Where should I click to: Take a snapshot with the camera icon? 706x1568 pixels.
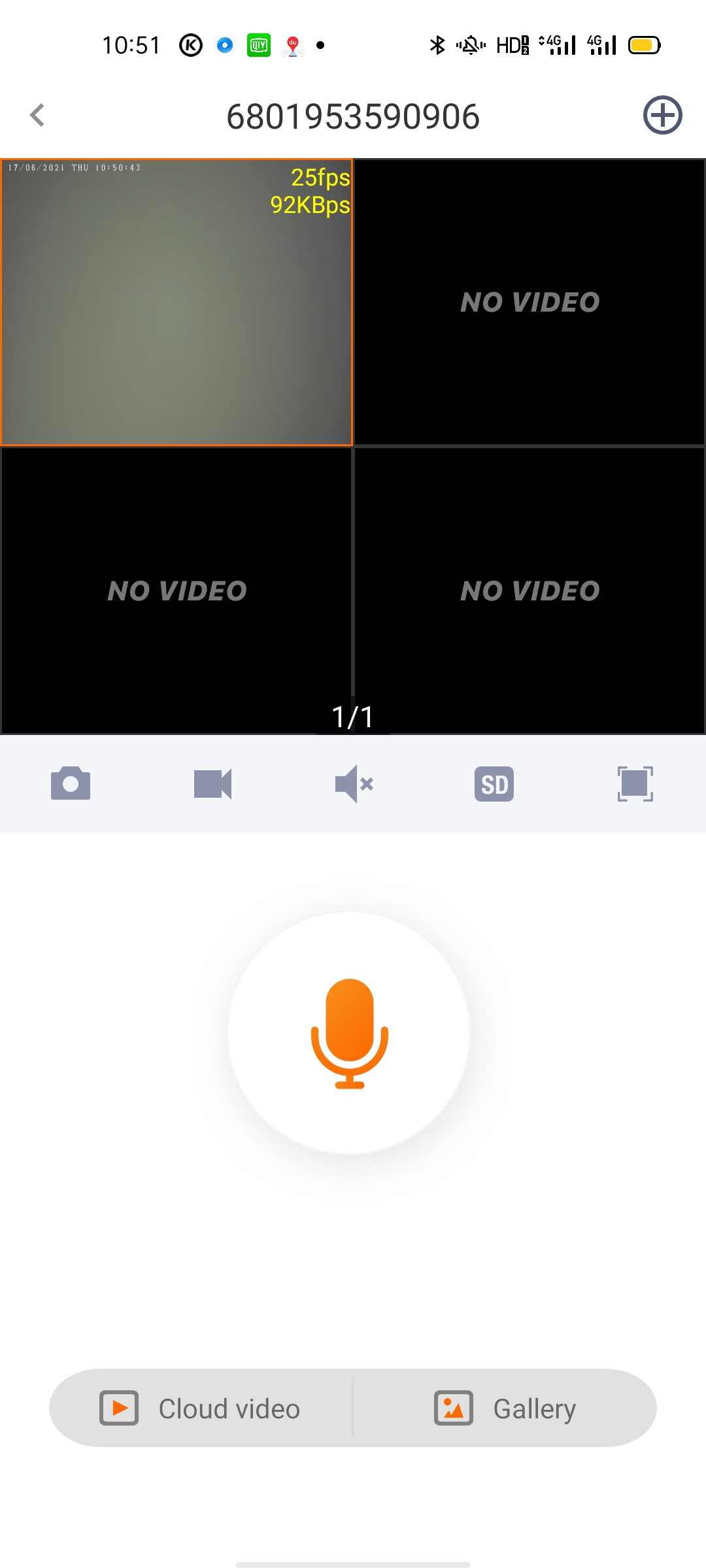point(71,783)
